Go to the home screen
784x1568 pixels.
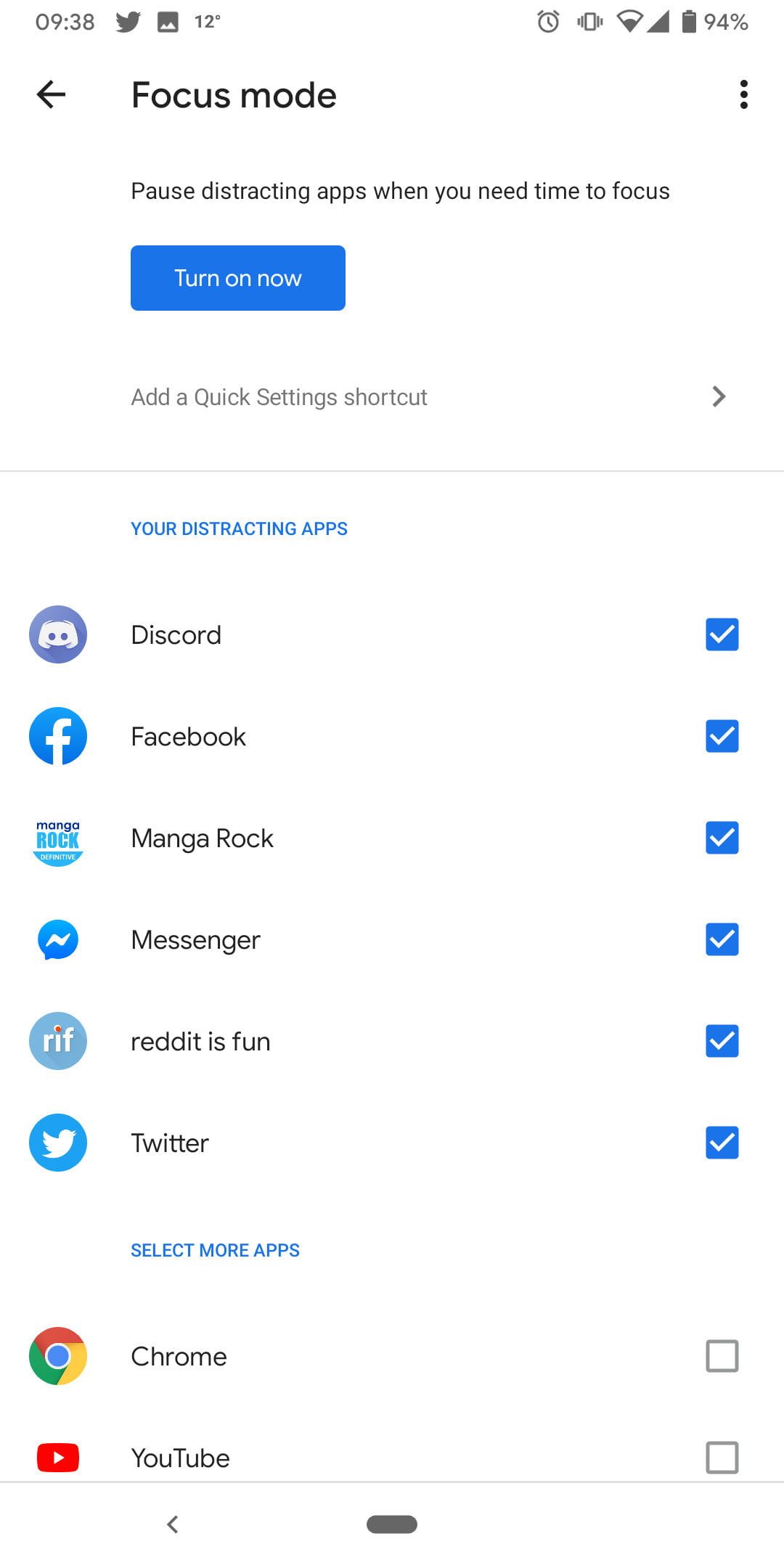coord(392,1524)
